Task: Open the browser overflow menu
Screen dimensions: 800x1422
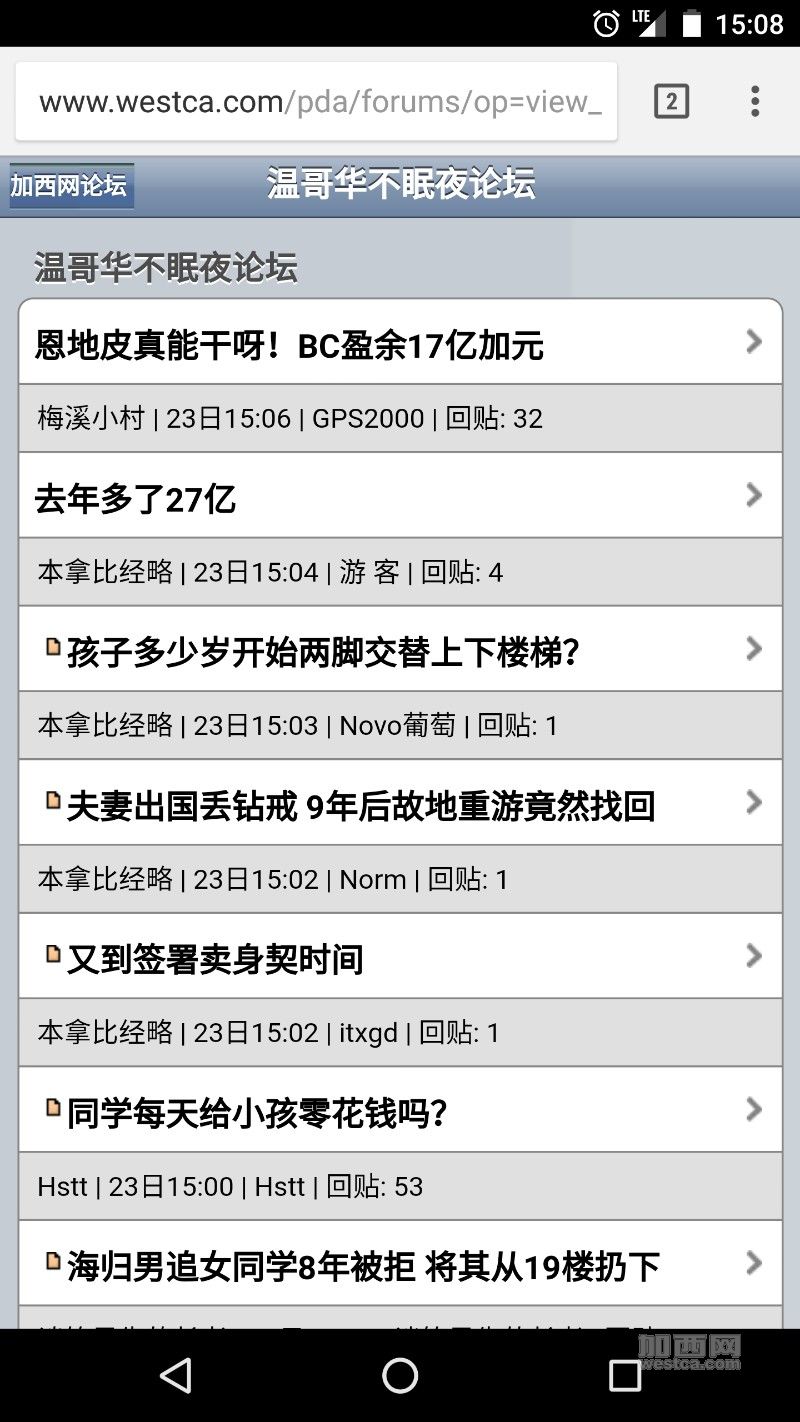Action: [x=755, y=101]
